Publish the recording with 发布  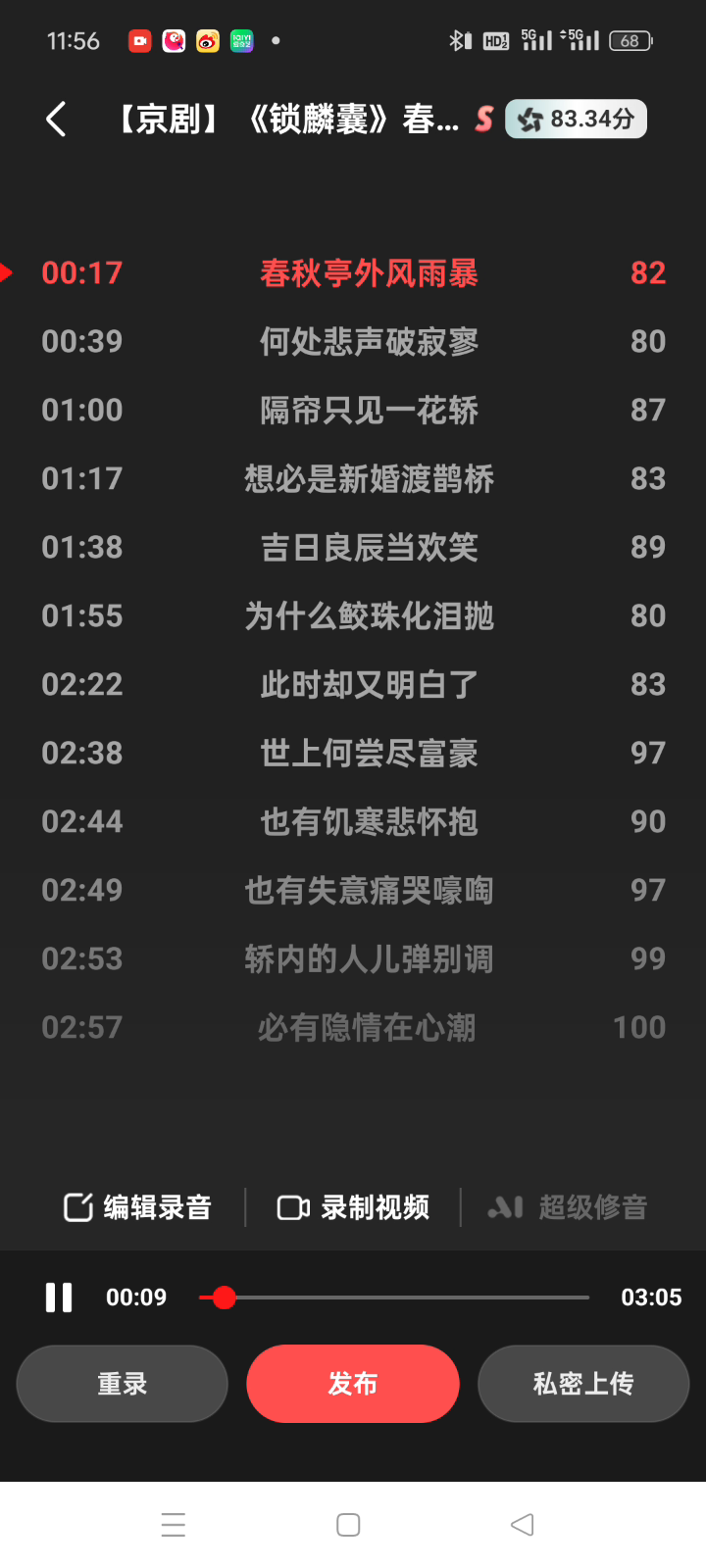(353, 1384)
